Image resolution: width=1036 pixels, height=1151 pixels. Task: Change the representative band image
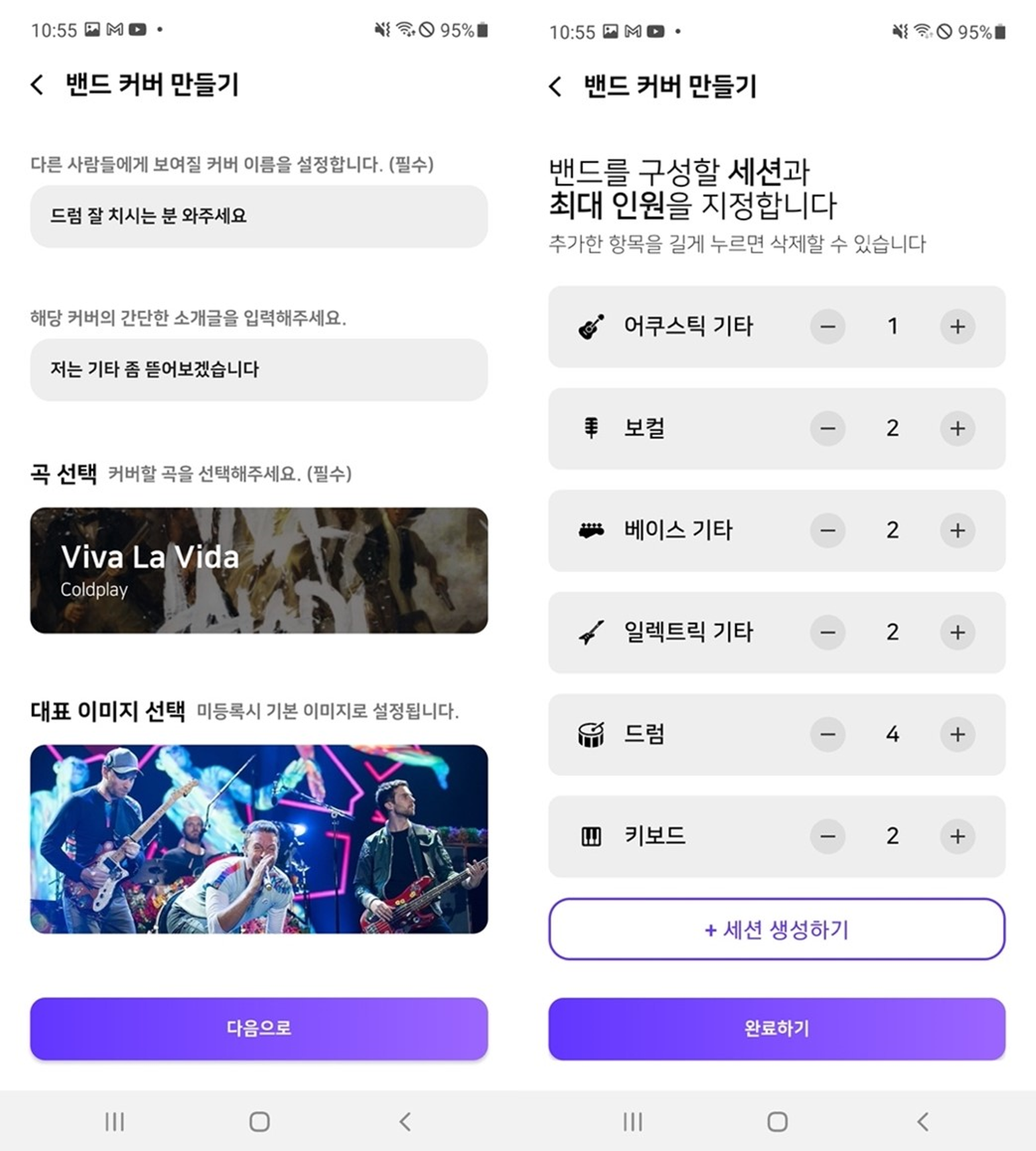[x=258, y=839]
